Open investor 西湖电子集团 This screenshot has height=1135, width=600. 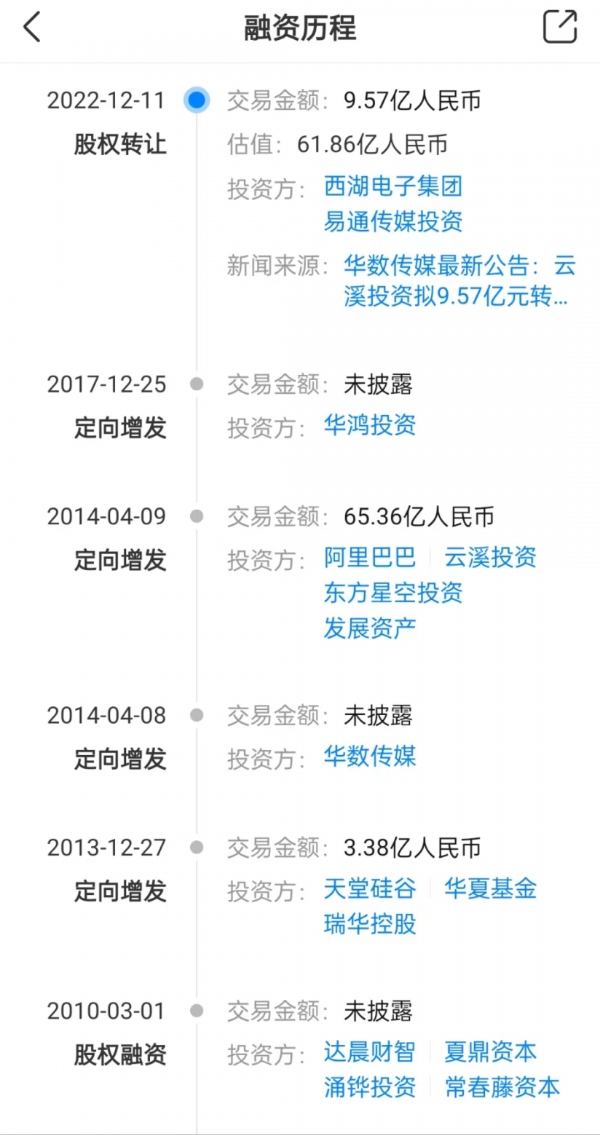click(393, 187)
